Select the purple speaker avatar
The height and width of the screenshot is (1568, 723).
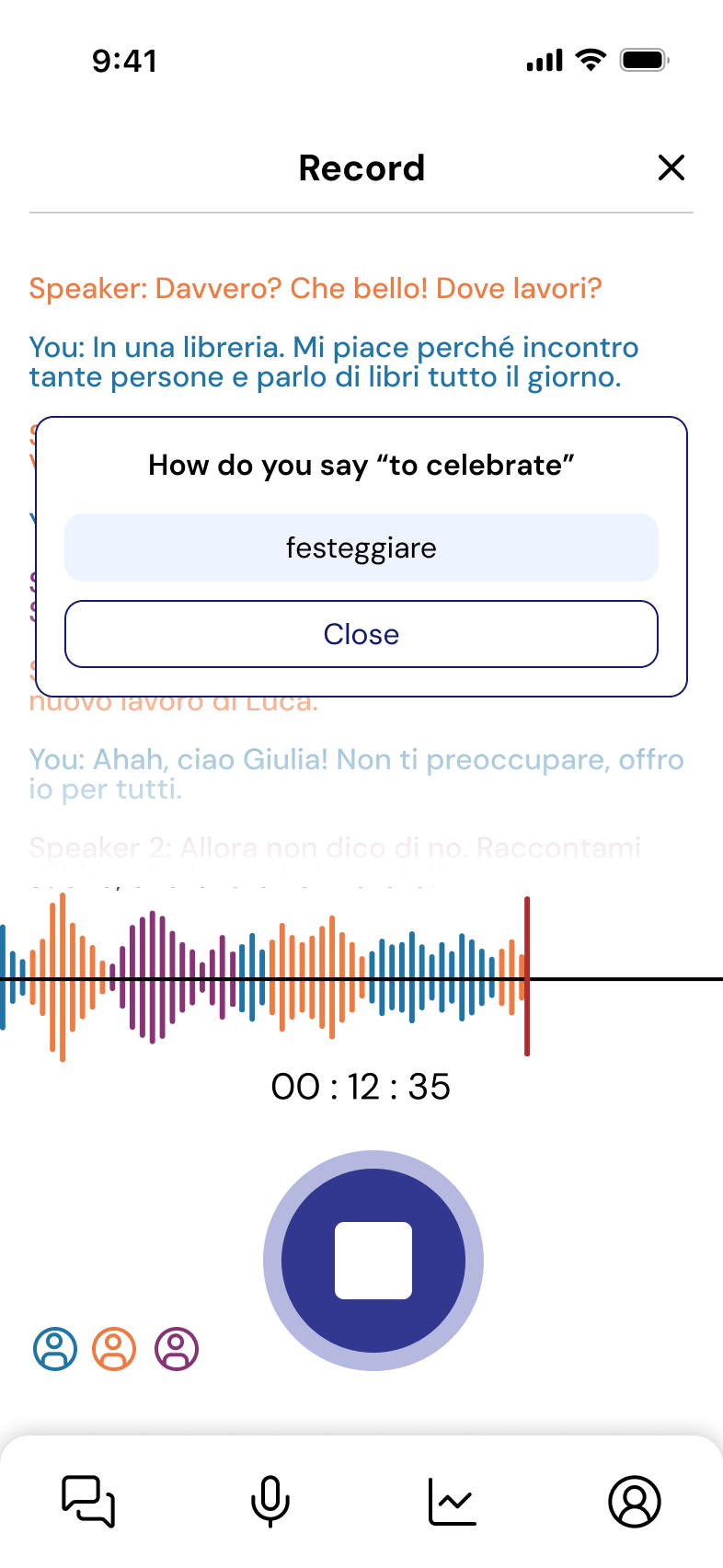pyautogui.click(x=177, y=1349)
